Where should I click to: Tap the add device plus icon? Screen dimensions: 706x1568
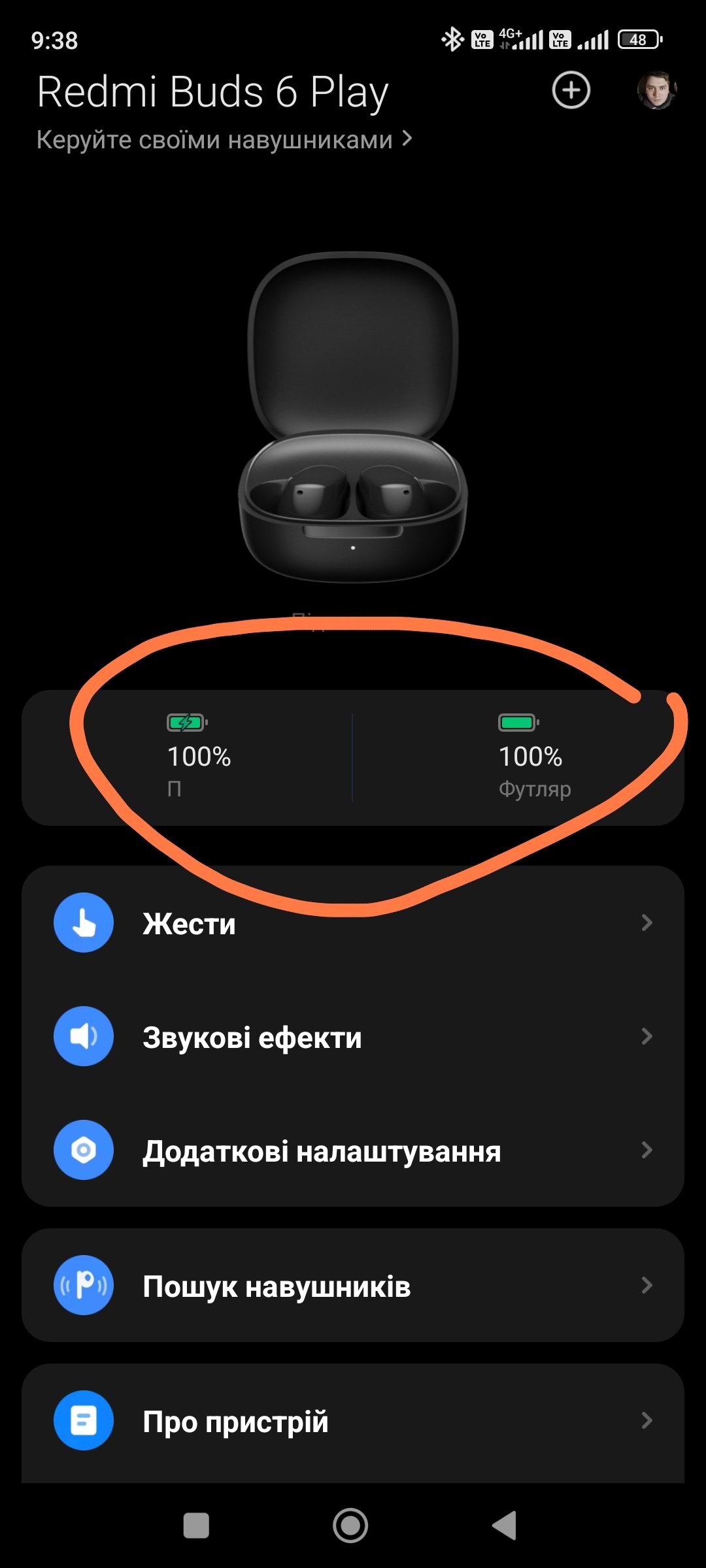(571, 90)
